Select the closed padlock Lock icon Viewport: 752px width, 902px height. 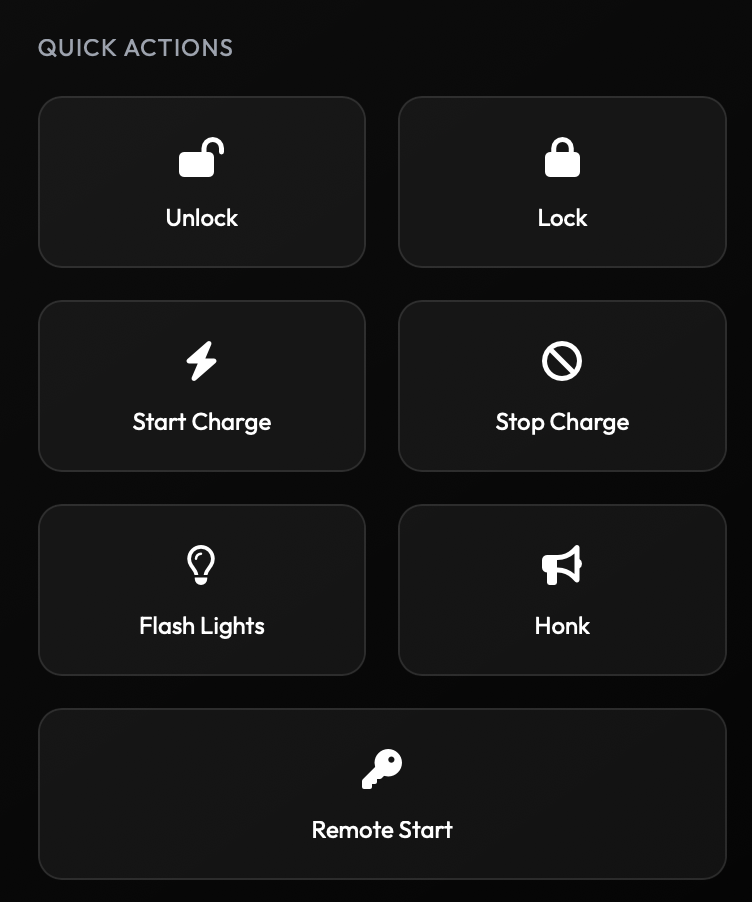click(562, 157)
